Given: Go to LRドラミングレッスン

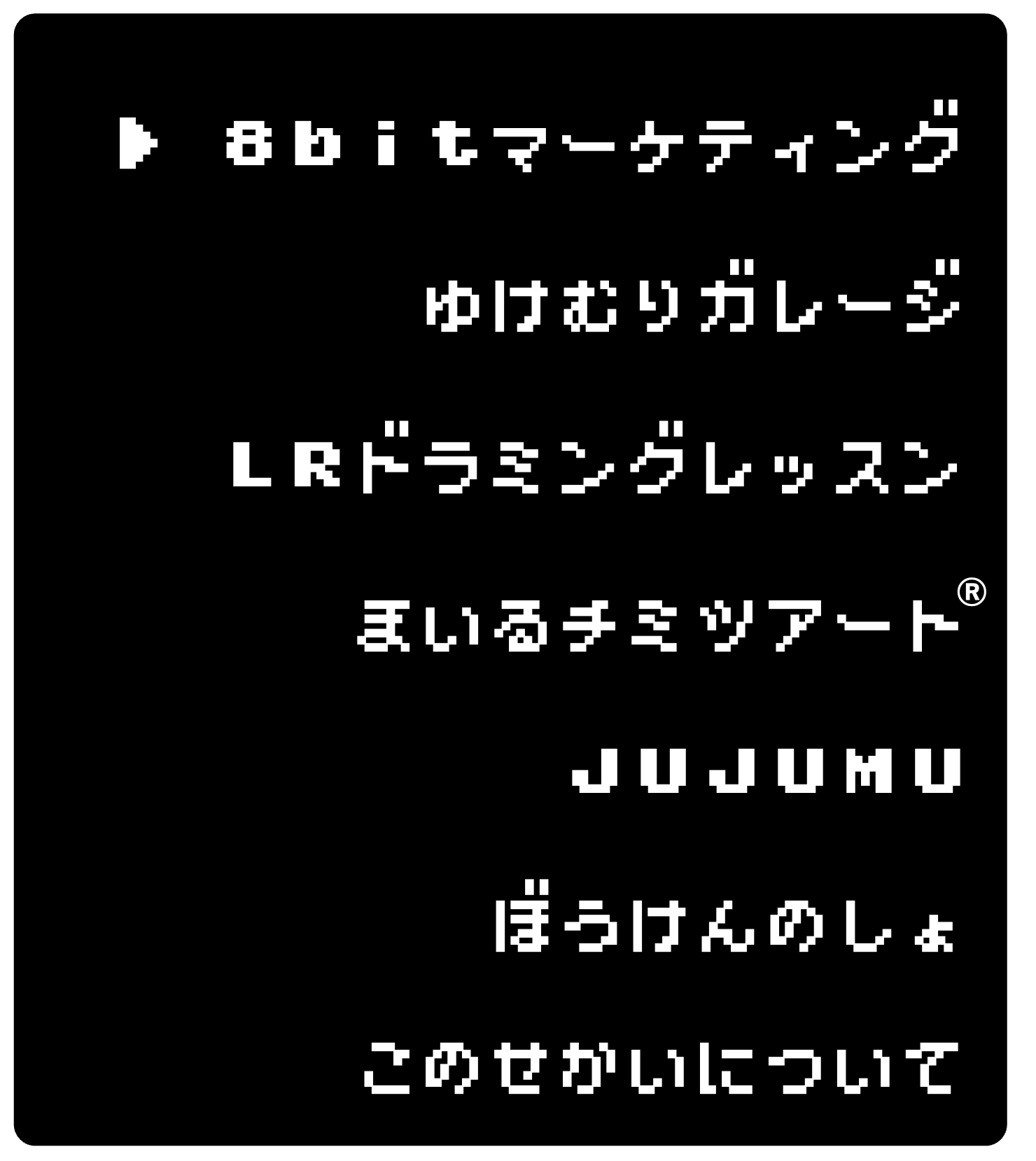Looking at the screenshot, I should click(x=594, y=465).
